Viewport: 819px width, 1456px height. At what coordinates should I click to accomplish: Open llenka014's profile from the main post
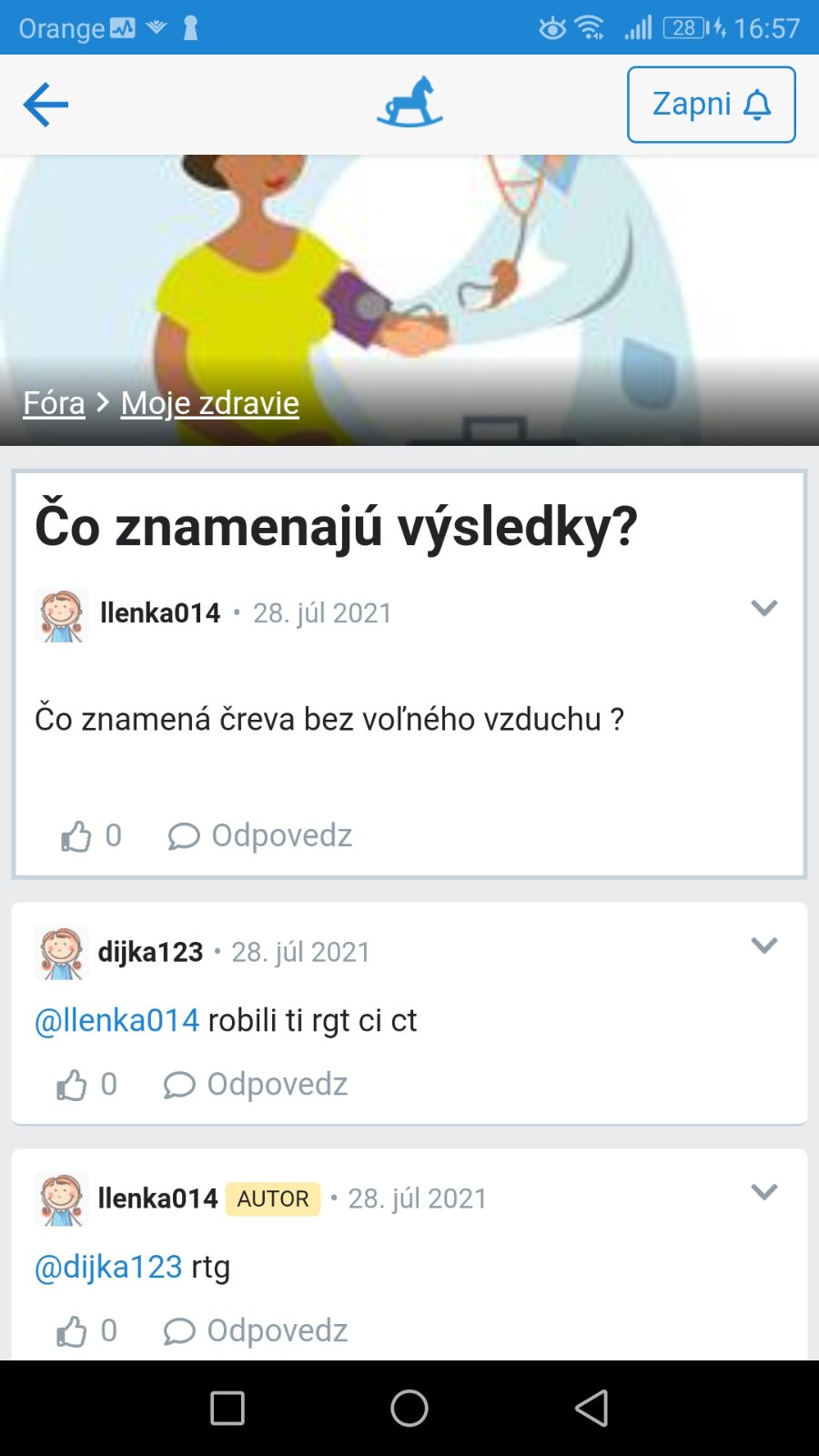(x=159, y=613)
